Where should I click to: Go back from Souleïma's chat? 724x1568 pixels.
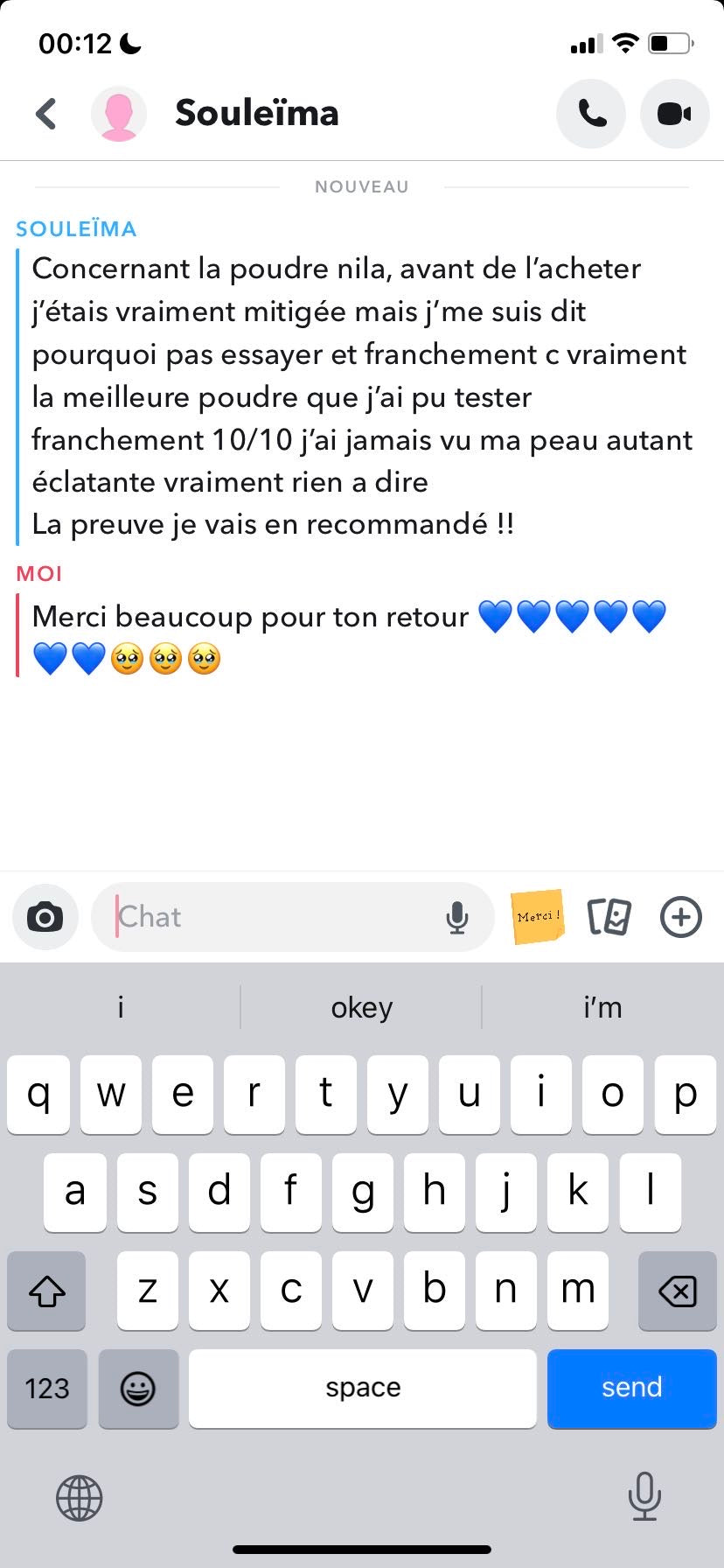tap(46, 114)
